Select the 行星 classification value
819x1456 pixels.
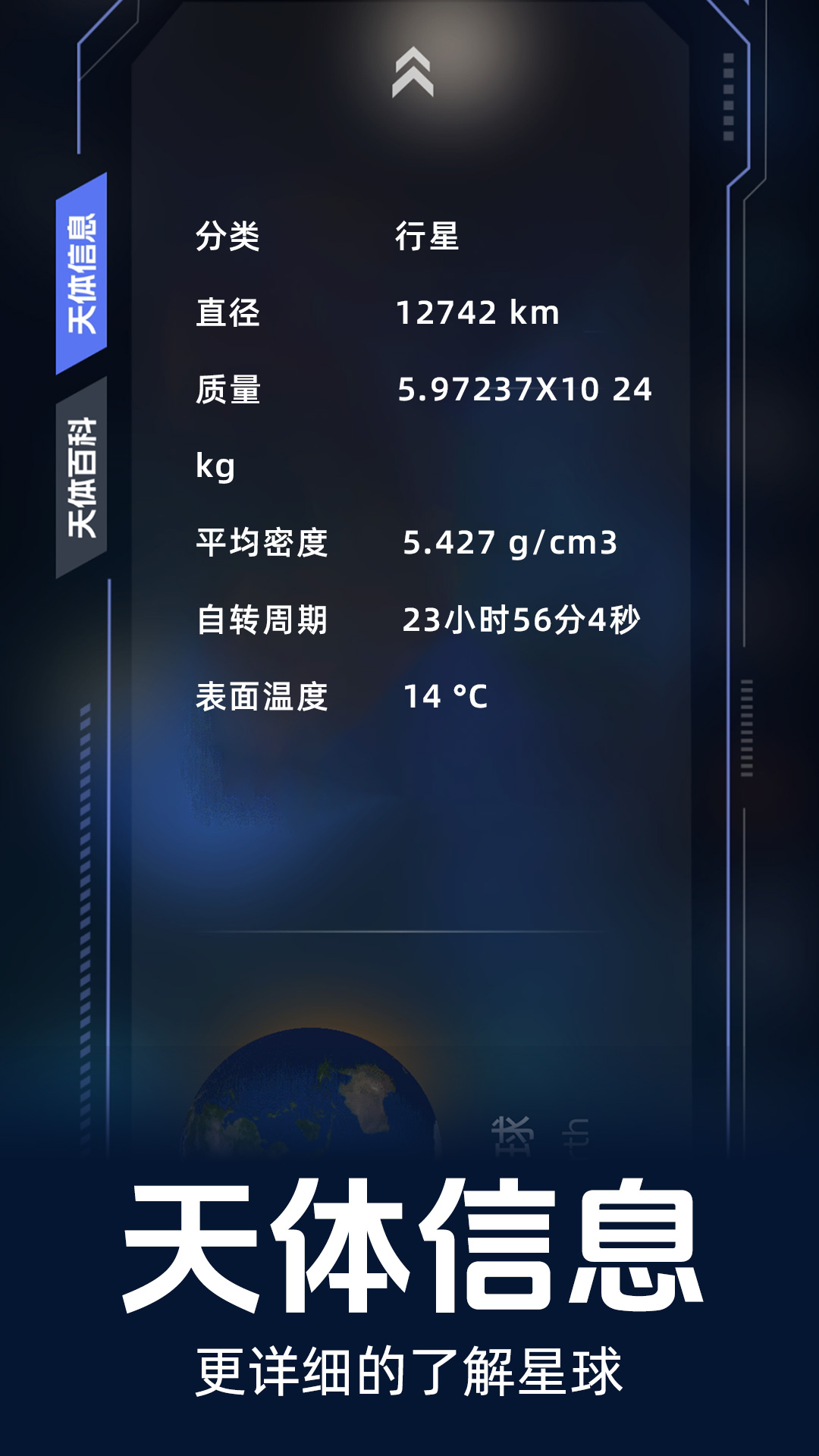[425, 237]
